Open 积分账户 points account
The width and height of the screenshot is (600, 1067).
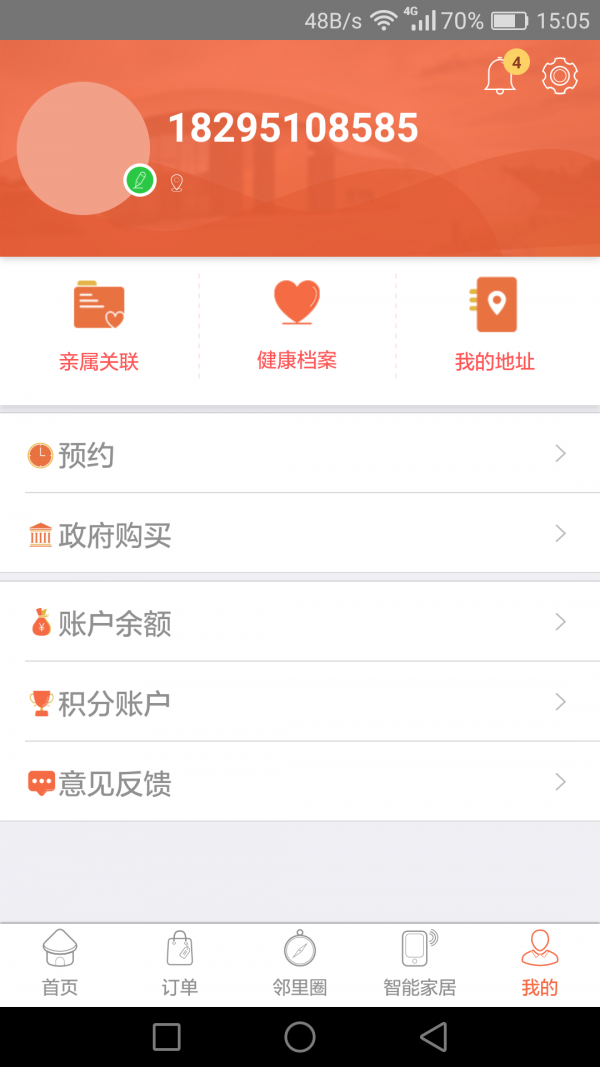point(300,703)
